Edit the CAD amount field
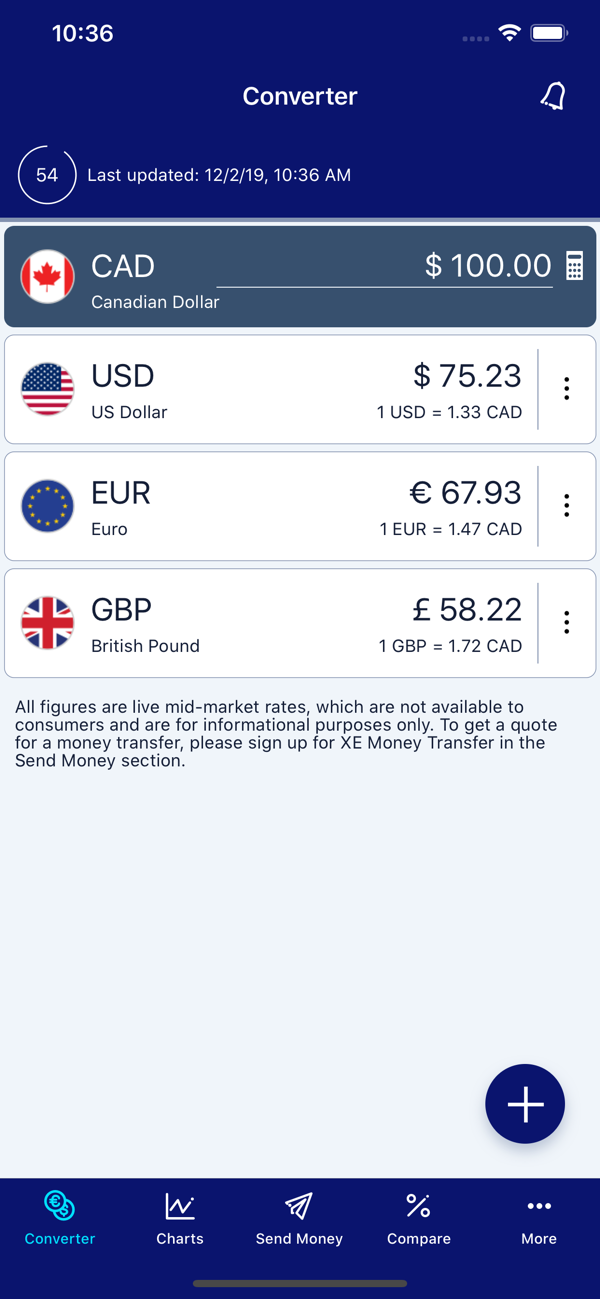 (x=385, y=266)
